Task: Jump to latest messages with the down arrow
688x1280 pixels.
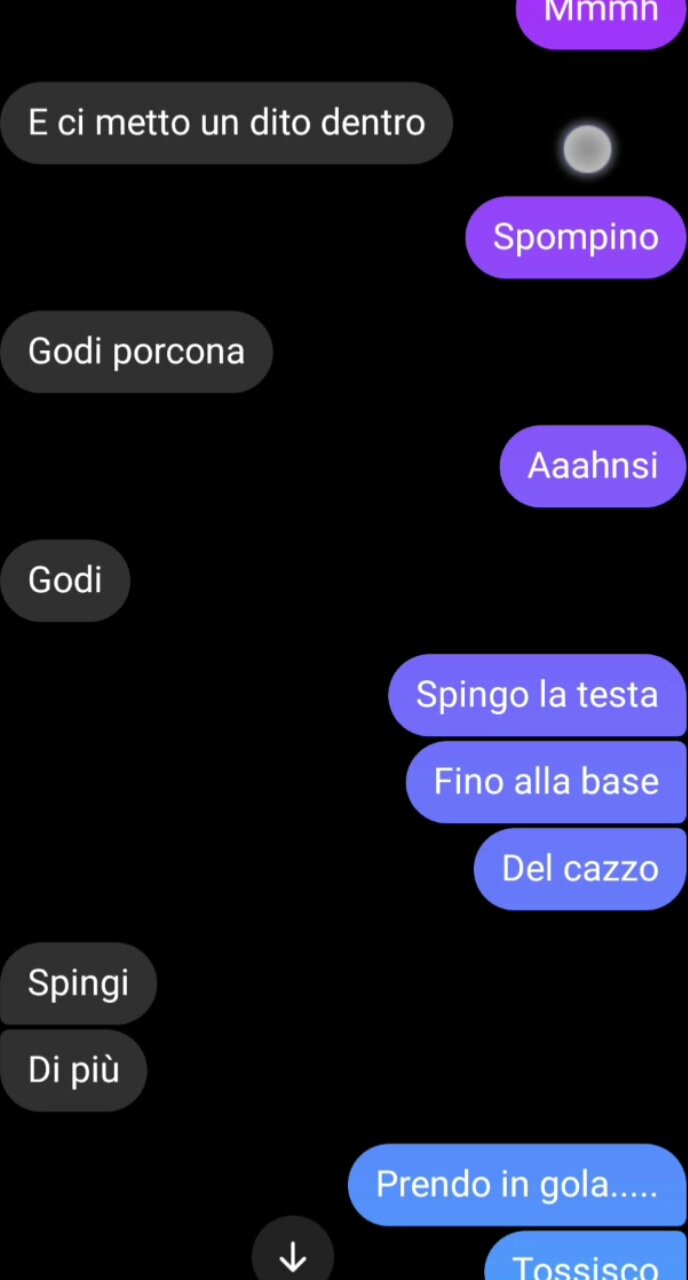Action: 292,1256
